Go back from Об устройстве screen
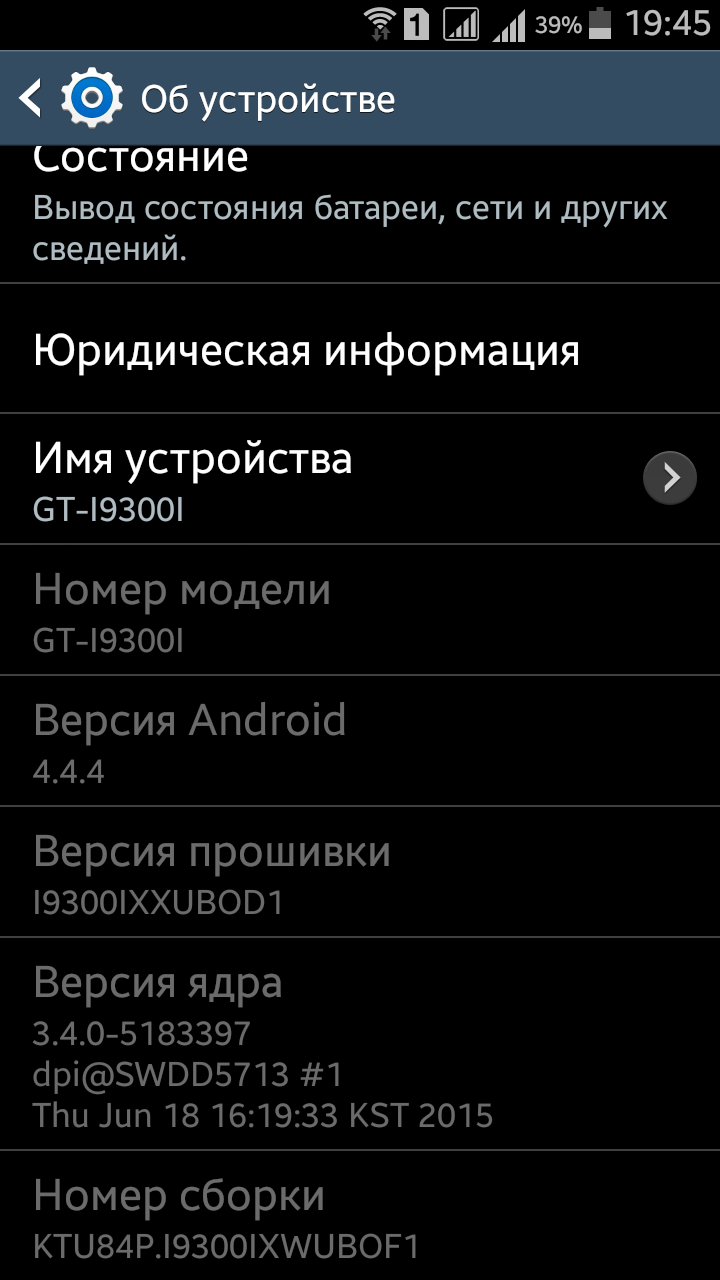 [x=32, y=98]
